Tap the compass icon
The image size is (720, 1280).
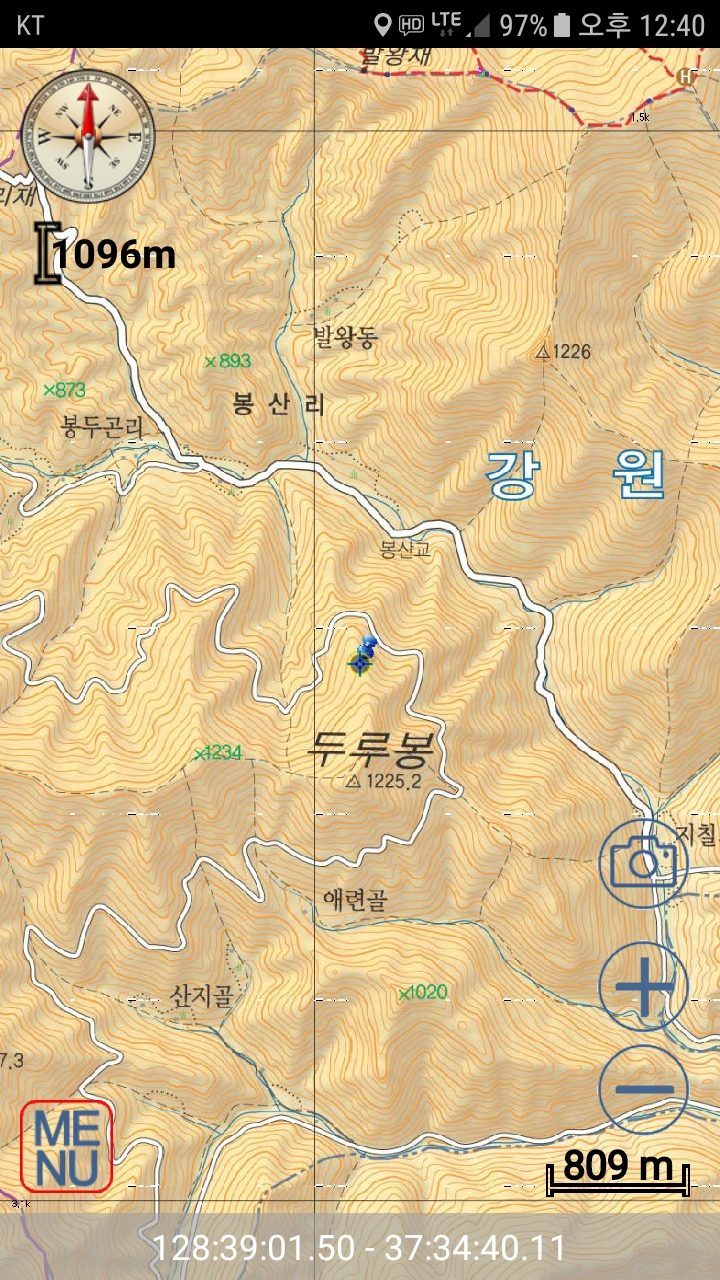pyautogui.click(x=89, y=136)
